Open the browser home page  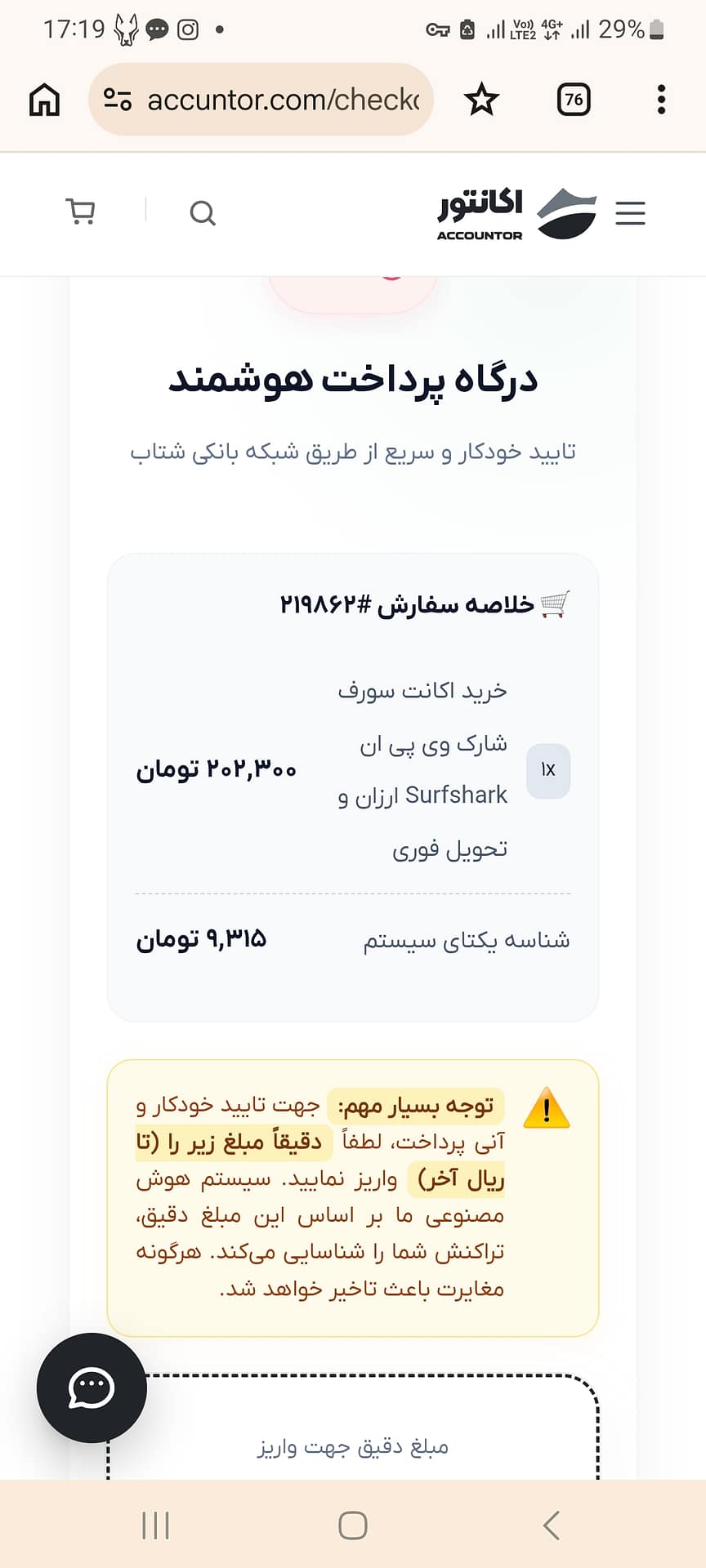[x=44, y=100]
